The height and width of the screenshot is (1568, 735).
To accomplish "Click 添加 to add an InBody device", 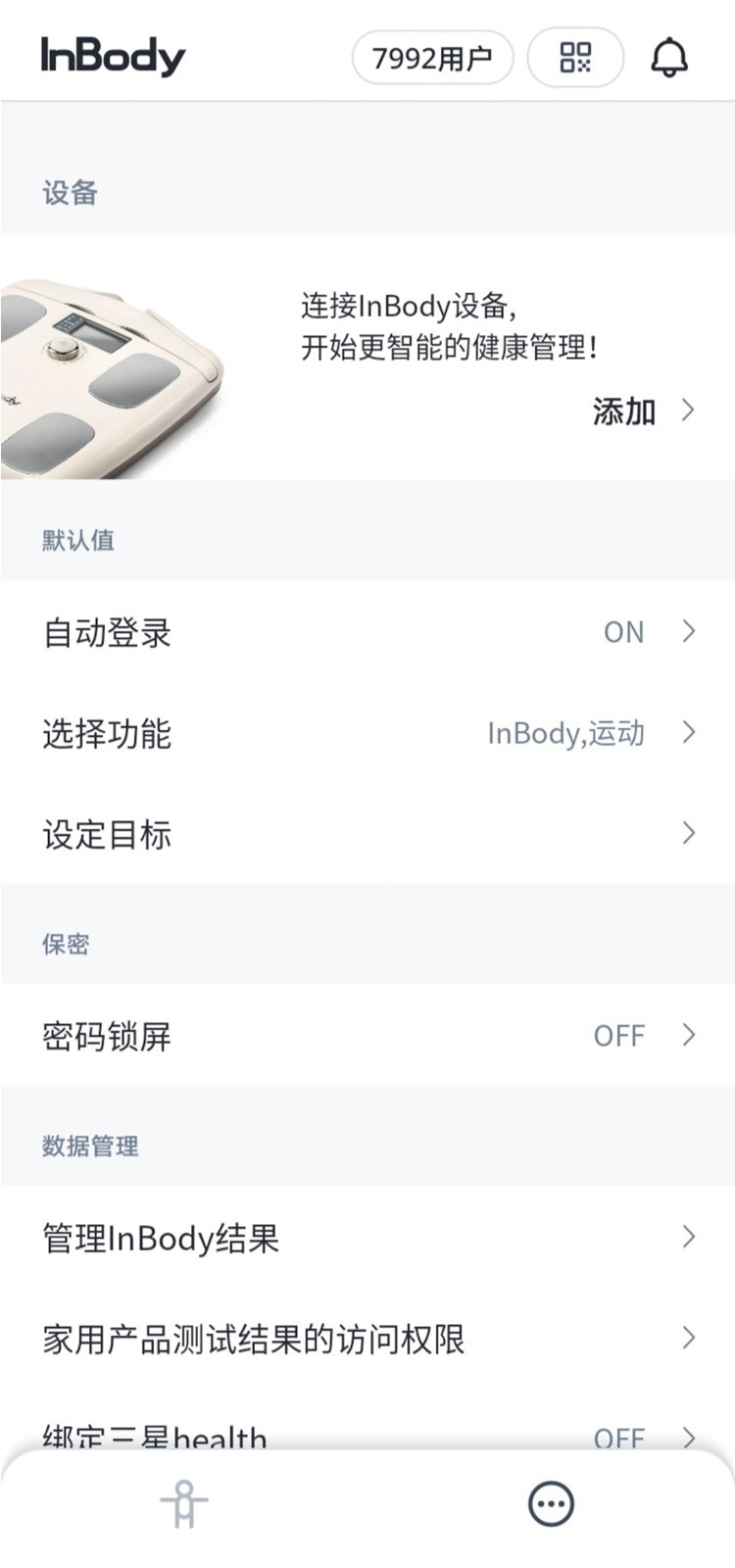I will click(623, 412).
